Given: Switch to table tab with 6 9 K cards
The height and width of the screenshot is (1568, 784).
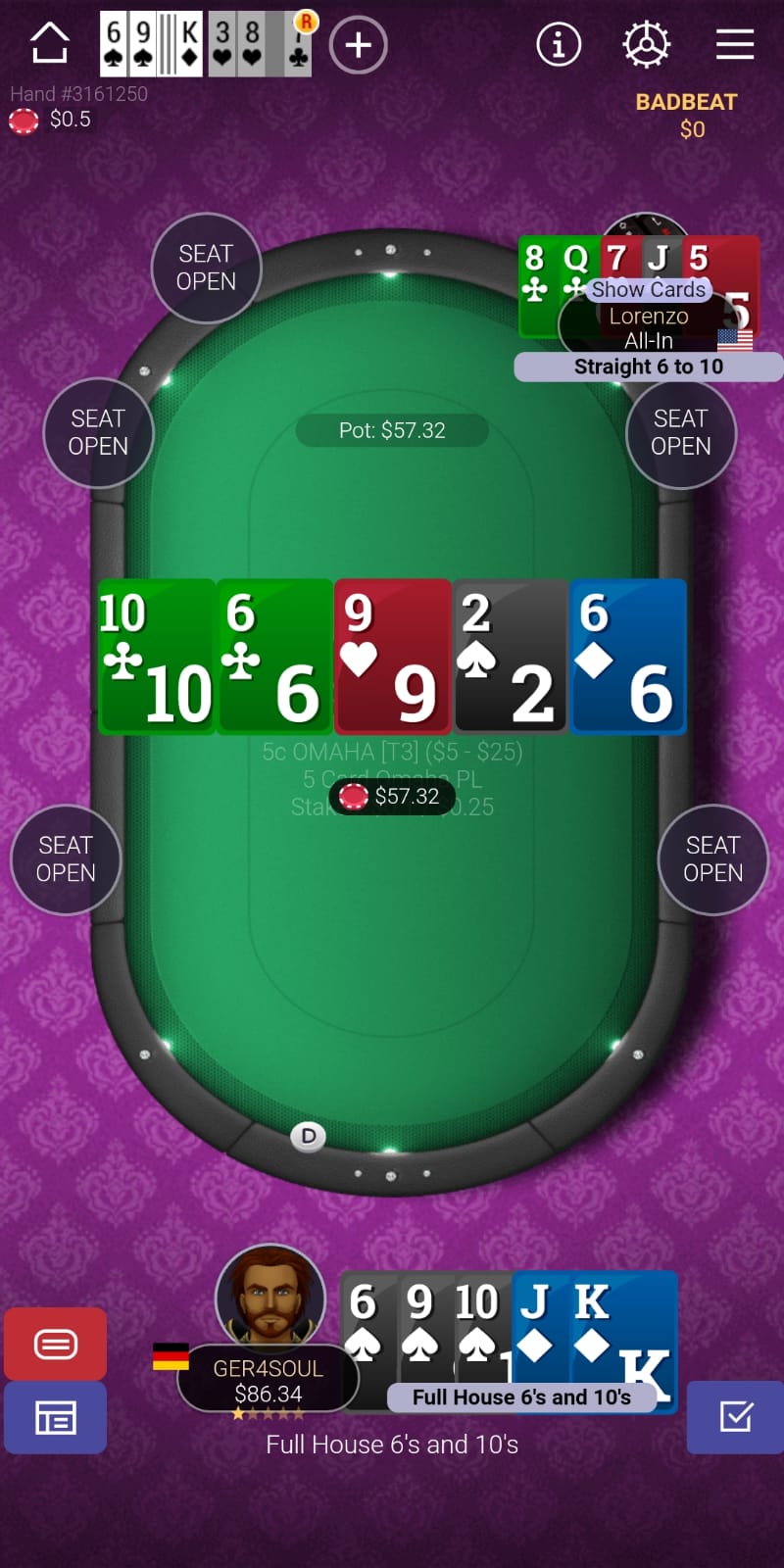Looking at the screenshot, I should click(x=151, y=44).
